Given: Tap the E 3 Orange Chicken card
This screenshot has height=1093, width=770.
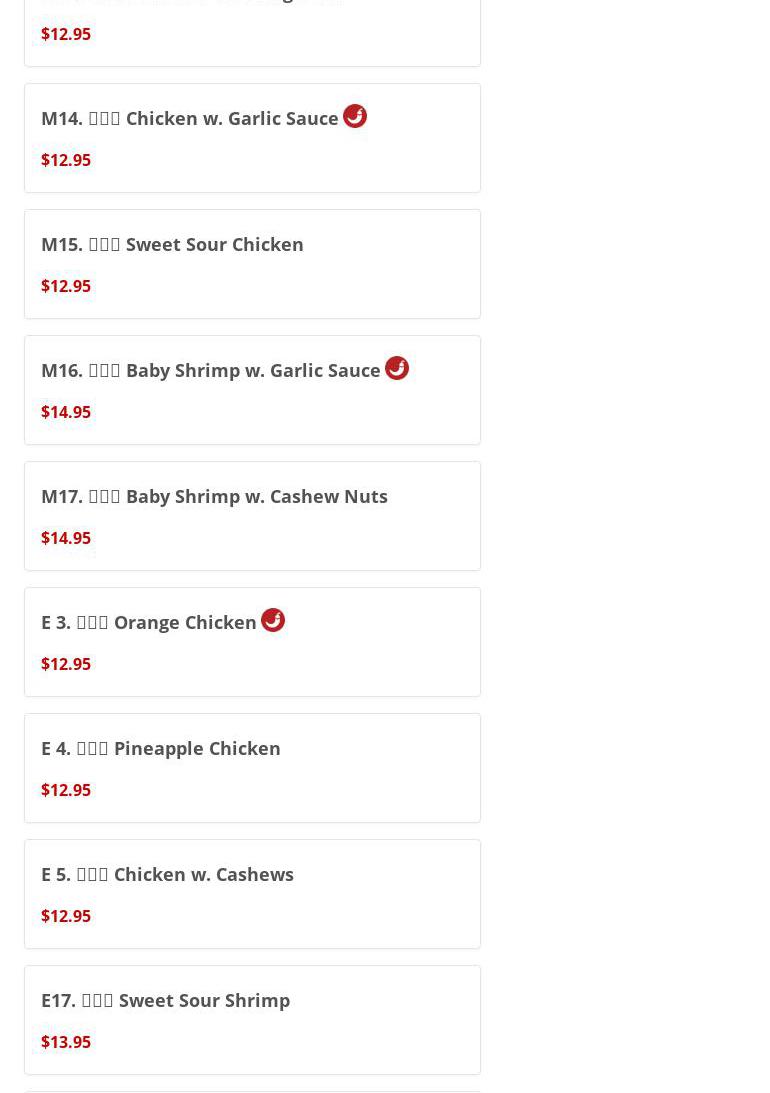Looking at the screenshot, I should [x=252, y=642].
